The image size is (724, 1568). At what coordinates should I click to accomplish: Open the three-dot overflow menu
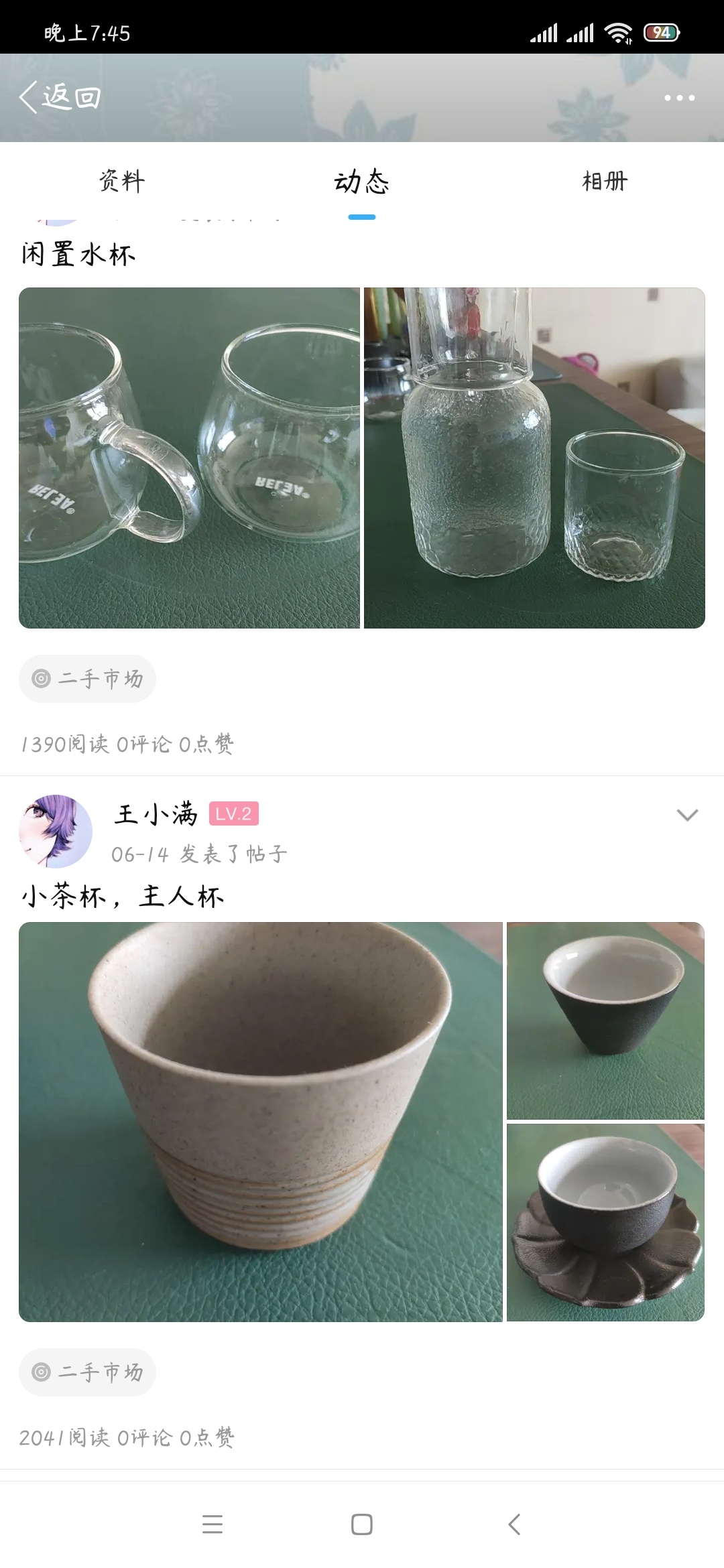(x=679, y=98)
